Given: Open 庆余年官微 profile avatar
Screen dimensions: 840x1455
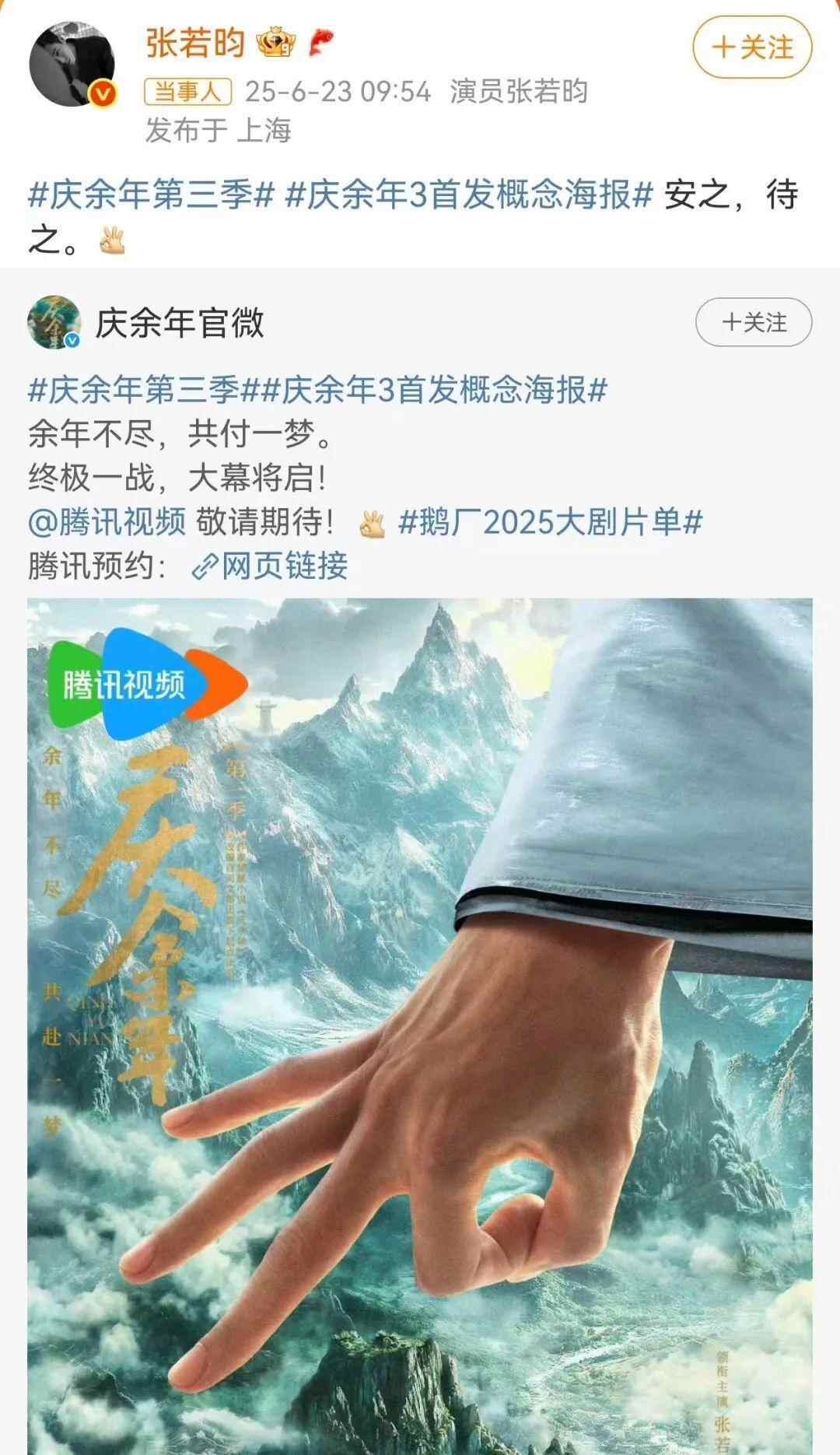Looking at the screenshot, I should click(x=54, y=322).
